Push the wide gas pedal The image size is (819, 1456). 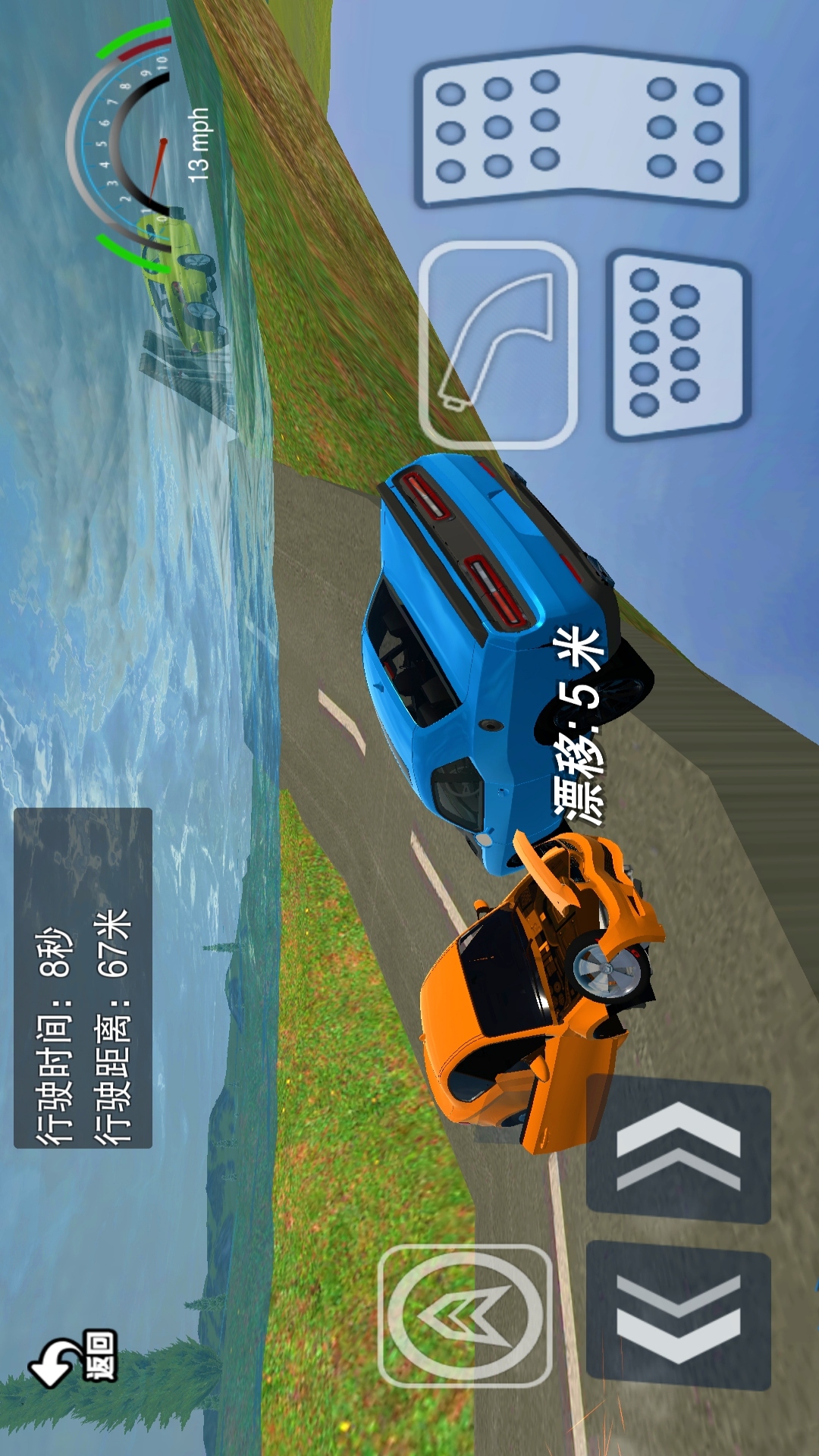(x=582, y=127)
